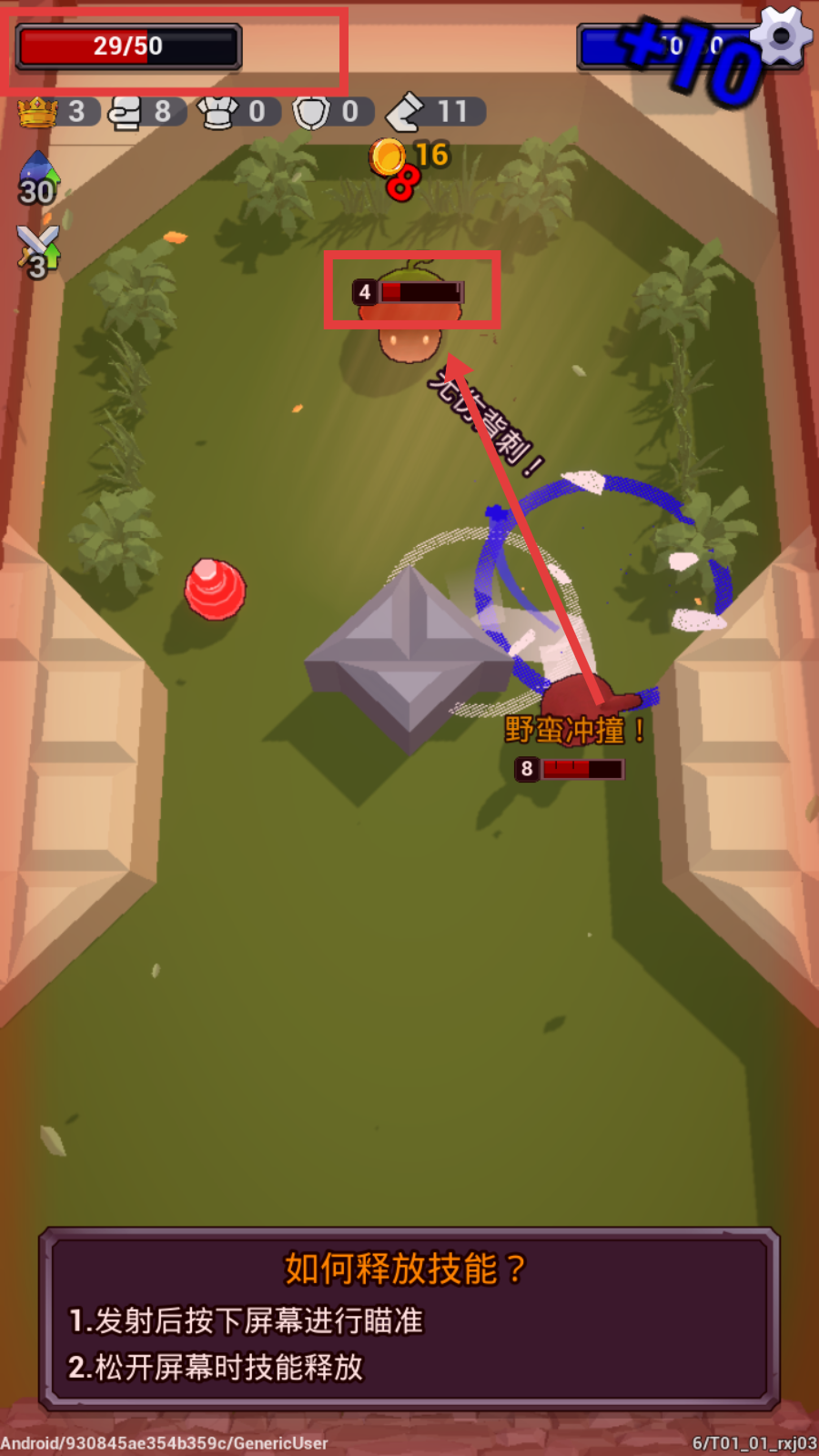Open the settings gear icon
The image size is (819, 1456).
tap(781, 36)
